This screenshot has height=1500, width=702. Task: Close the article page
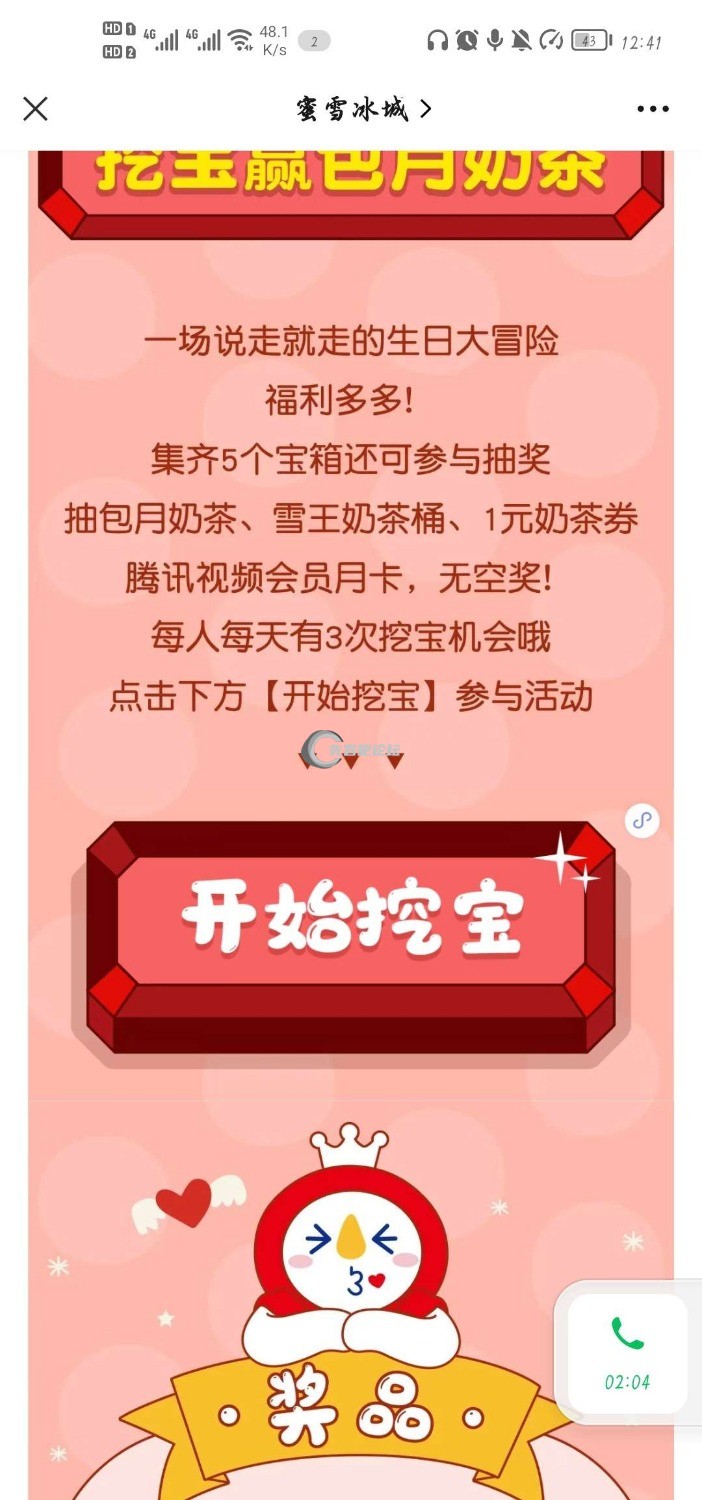pos(35,109)
